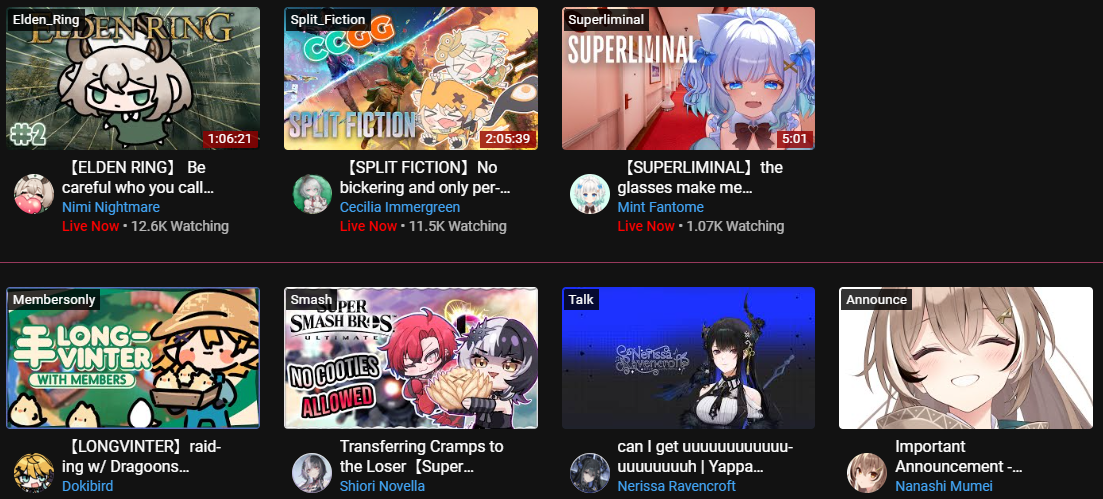The image size is (1103, 499).
Task: Open the title "can I get uuuuuuuuuuuuh"
Action: pyautogui.click(x=705, y=456)
